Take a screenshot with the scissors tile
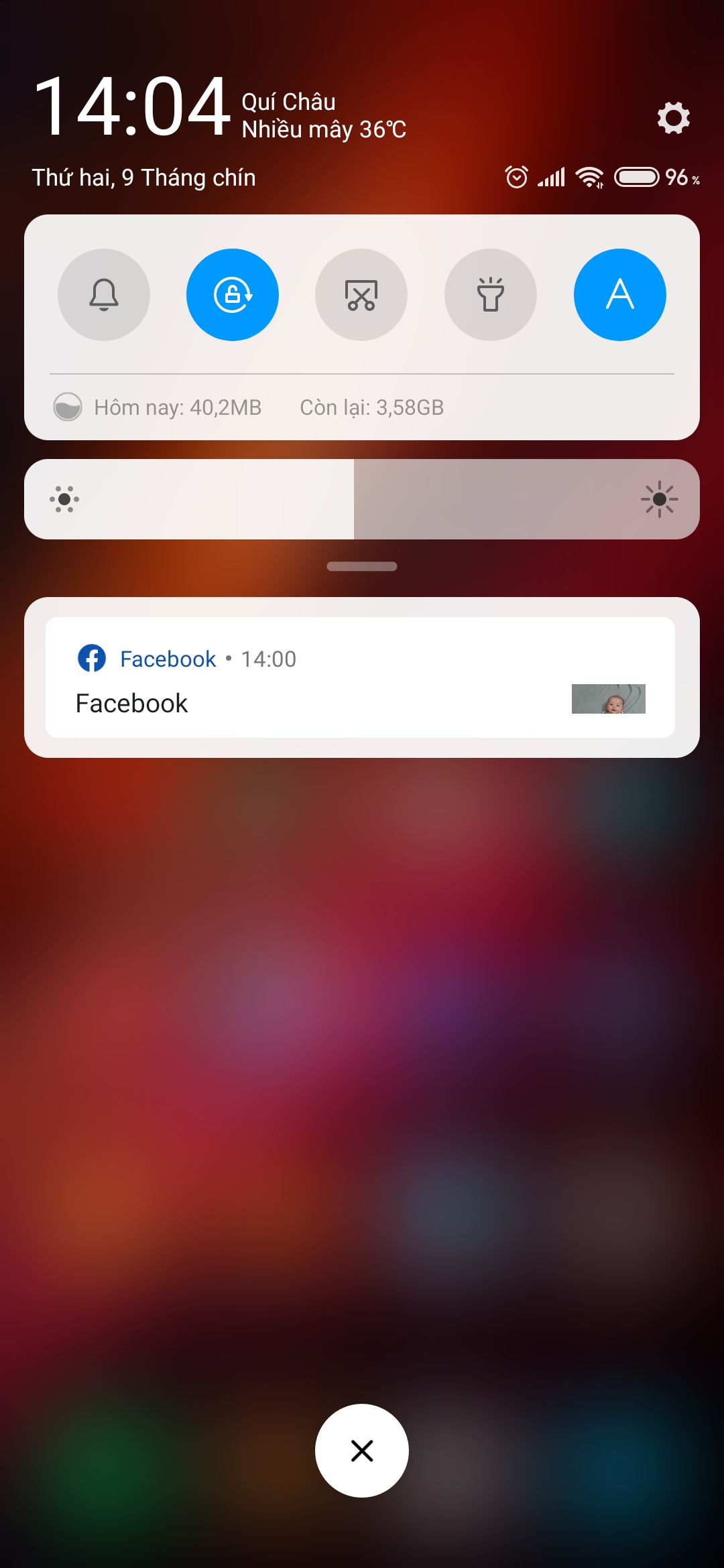 [x=361, y=295]
